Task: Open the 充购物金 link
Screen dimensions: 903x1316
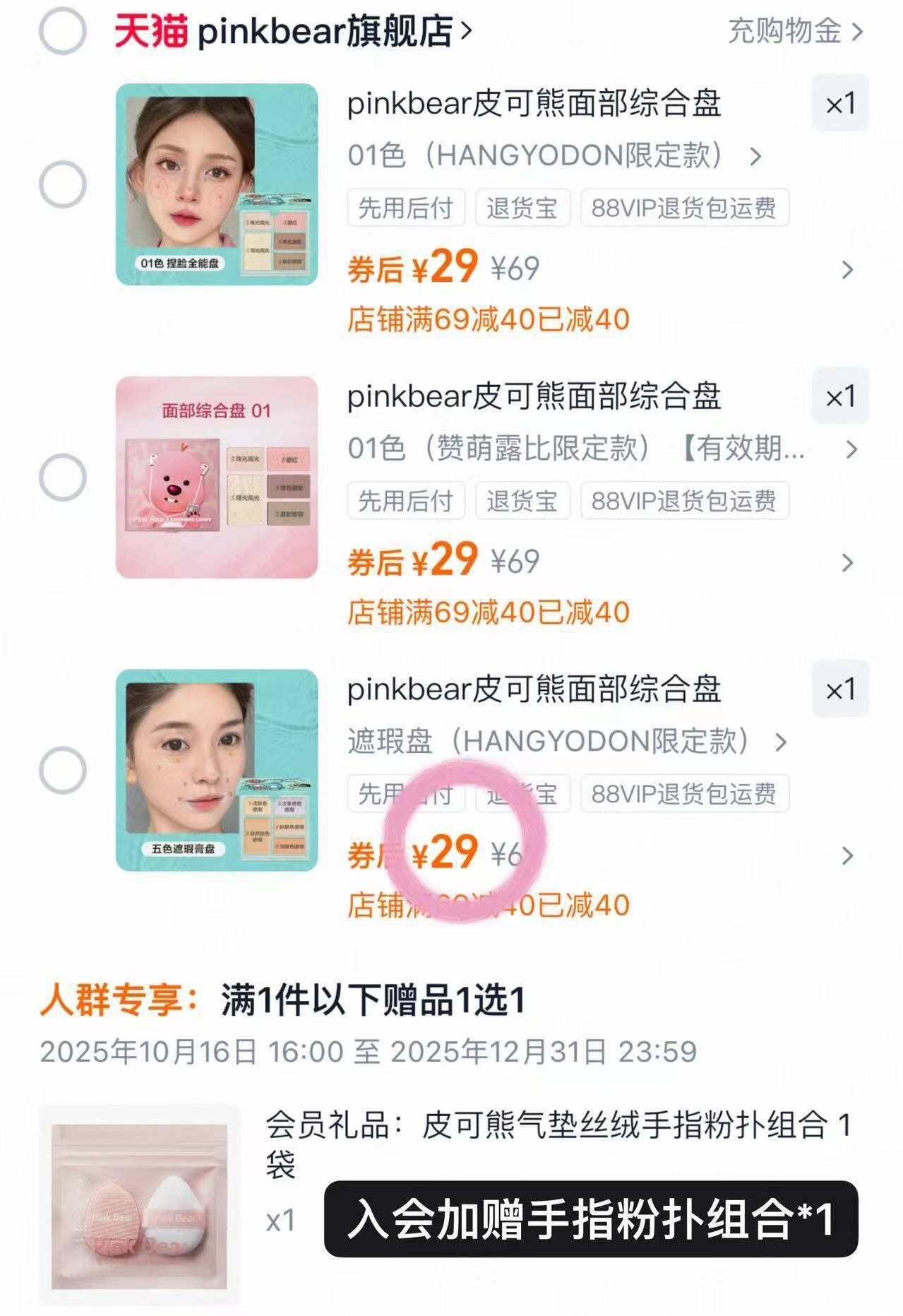Action: point(794,31)
